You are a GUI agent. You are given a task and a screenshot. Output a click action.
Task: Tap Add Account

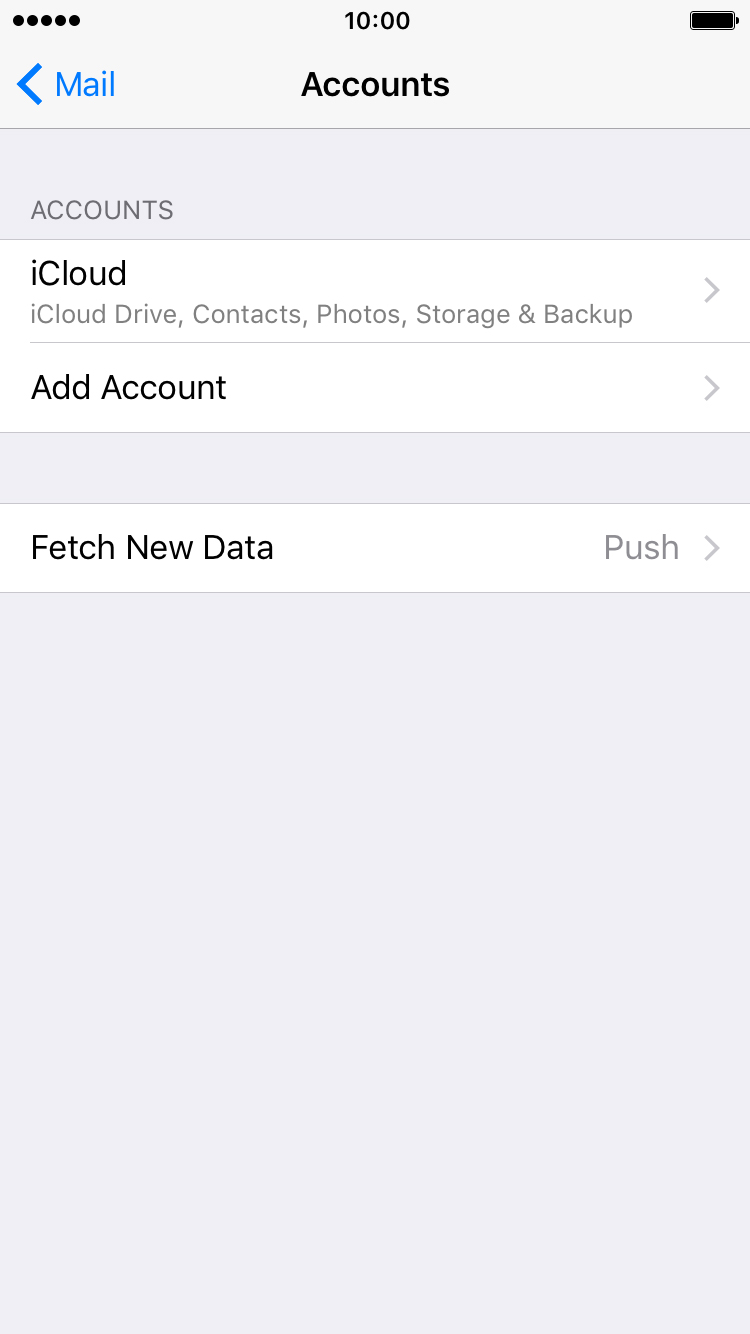375,388
